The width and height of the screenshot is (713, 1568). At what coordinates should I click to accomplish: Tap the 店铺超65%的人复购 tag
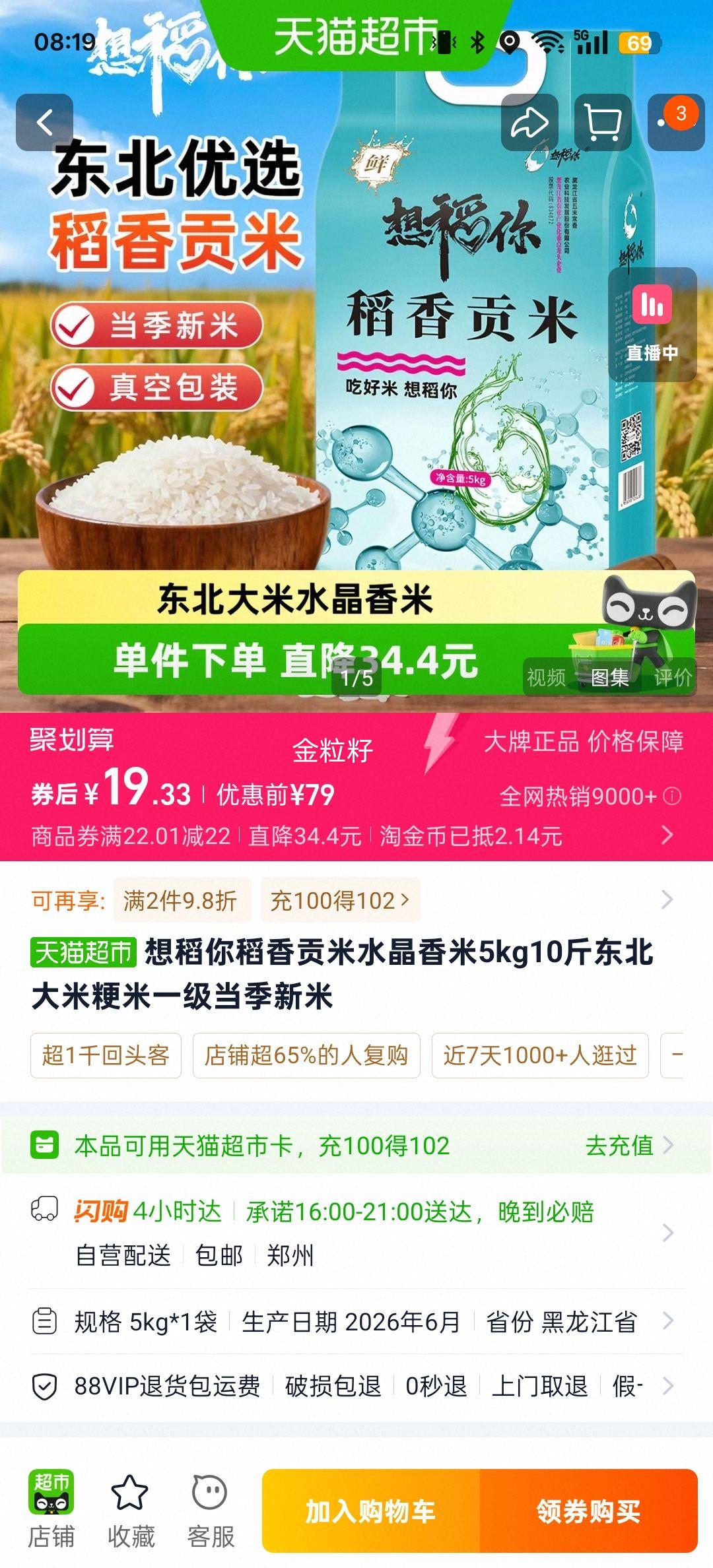(306, 1055)
